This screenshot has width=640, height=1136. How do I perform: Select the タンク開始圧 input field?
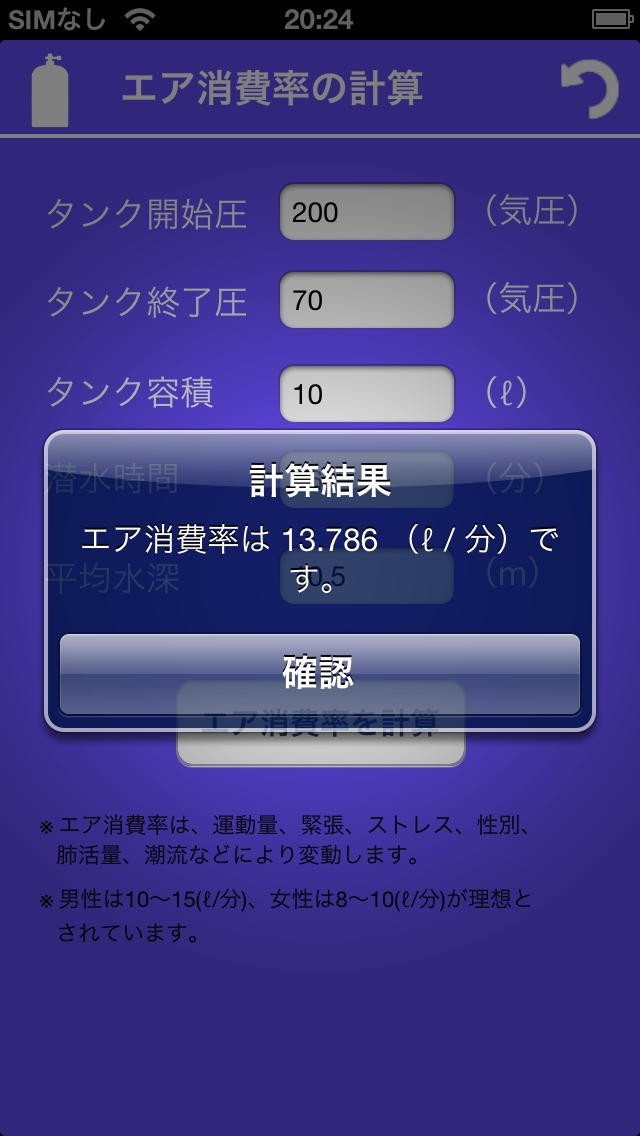click(x=366, y=212)
